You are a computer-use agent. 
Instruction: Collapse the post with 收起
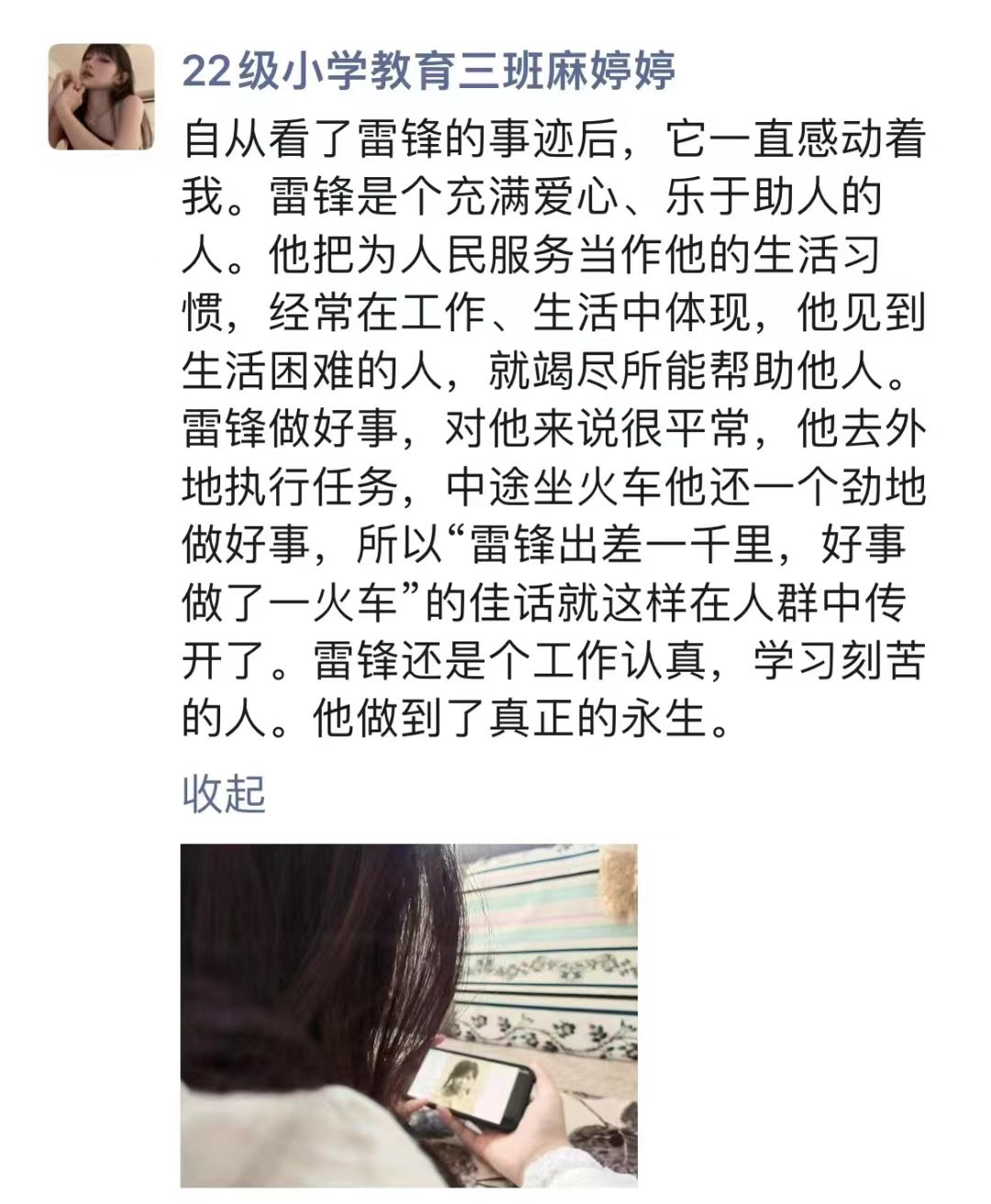click(223, 794)
